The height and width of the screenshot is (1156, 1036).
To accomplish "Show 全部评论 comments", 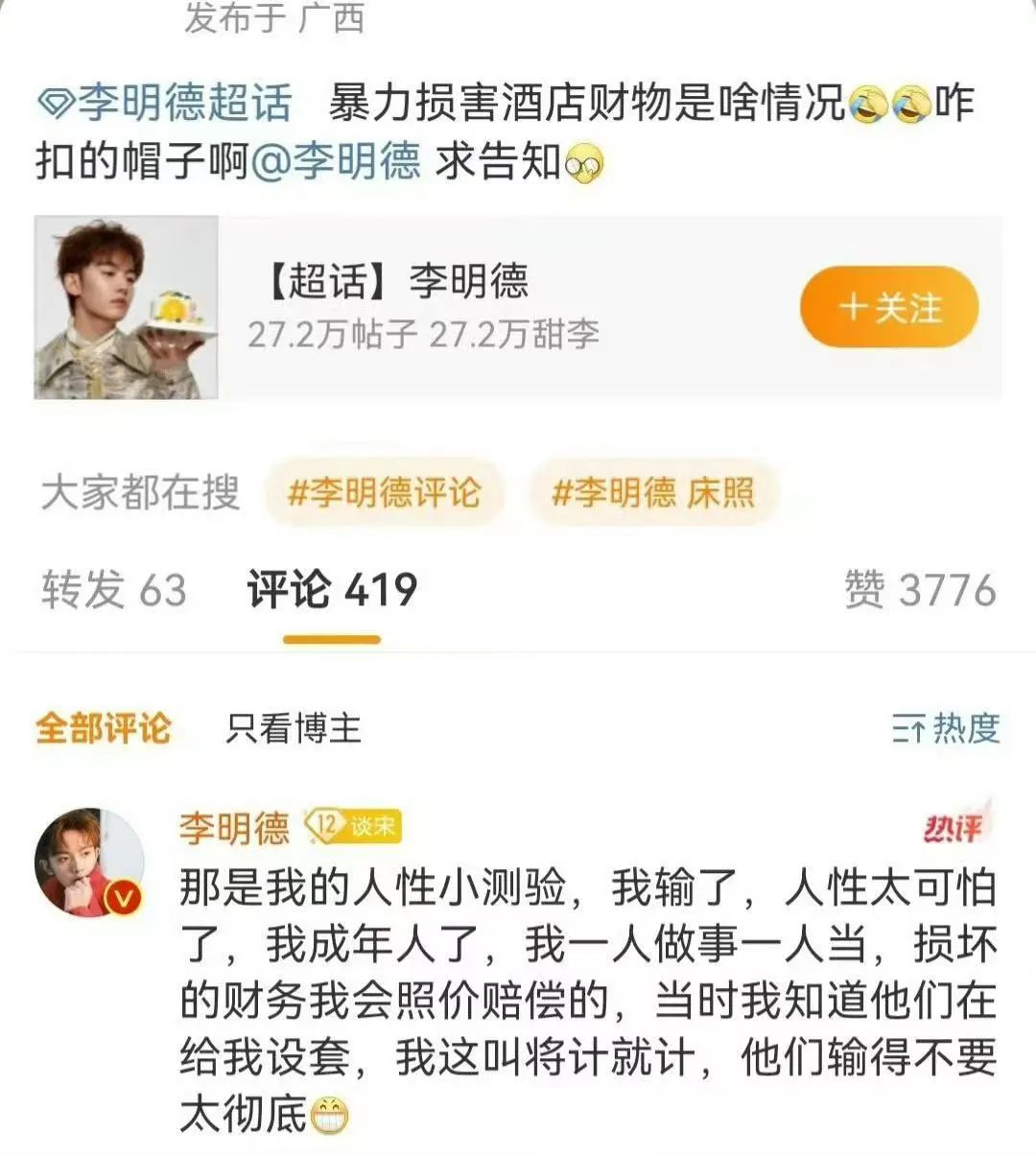I will click(103, 728).
